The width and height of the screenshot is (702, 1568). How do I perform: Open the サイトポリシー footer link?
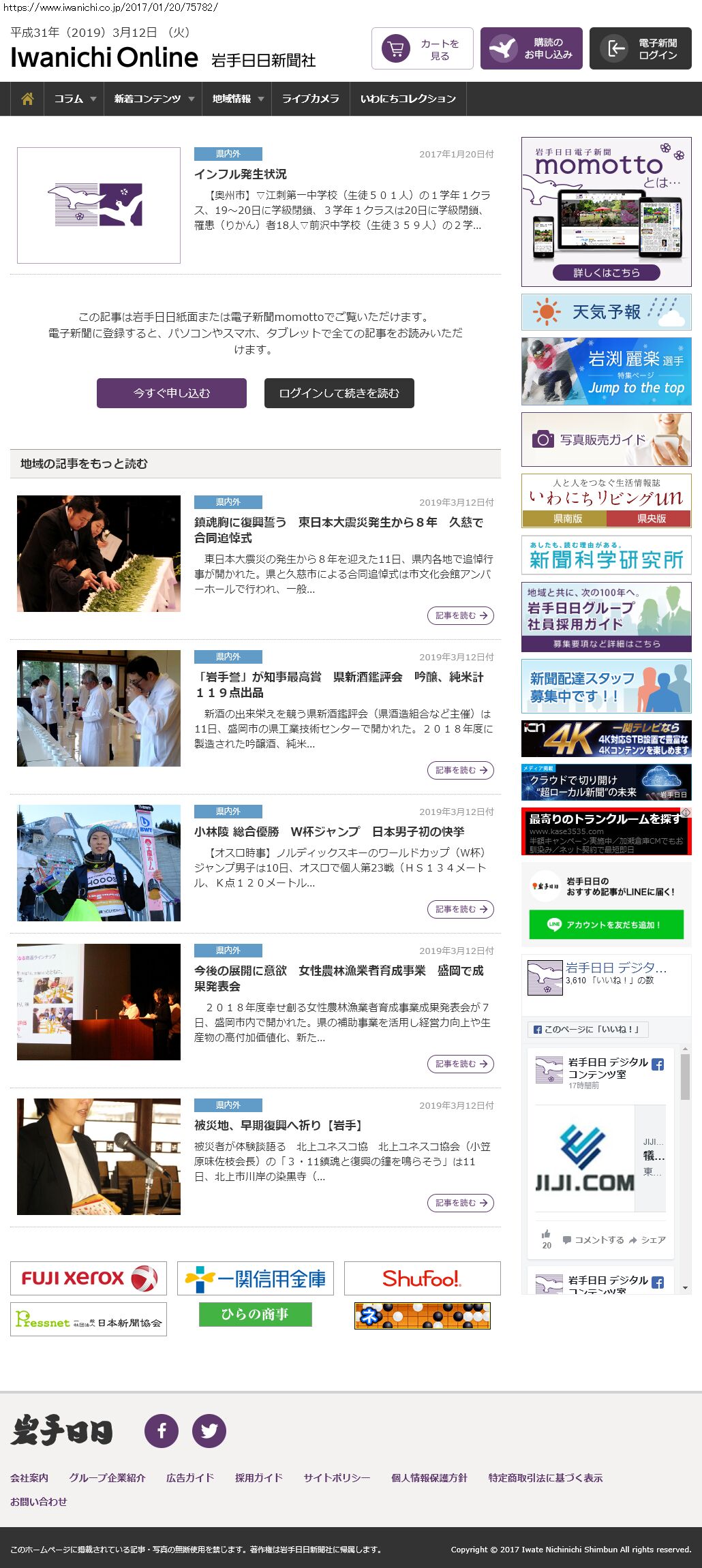click(337, 1477)
